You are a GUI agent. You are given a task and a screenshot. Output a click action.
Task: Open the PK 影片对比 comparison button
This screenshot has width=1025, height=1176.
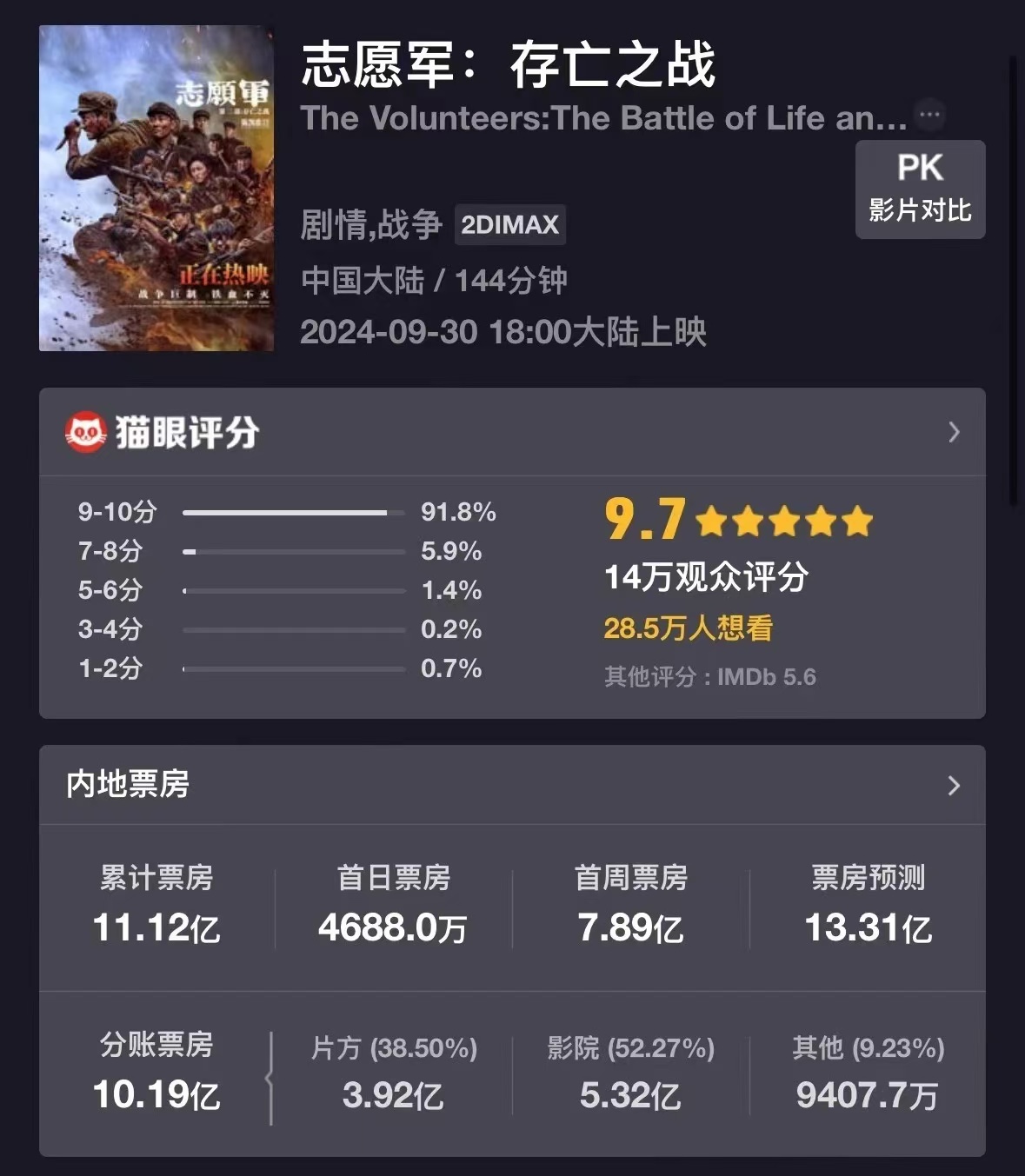pyautogui.click(x=920, y=189)
